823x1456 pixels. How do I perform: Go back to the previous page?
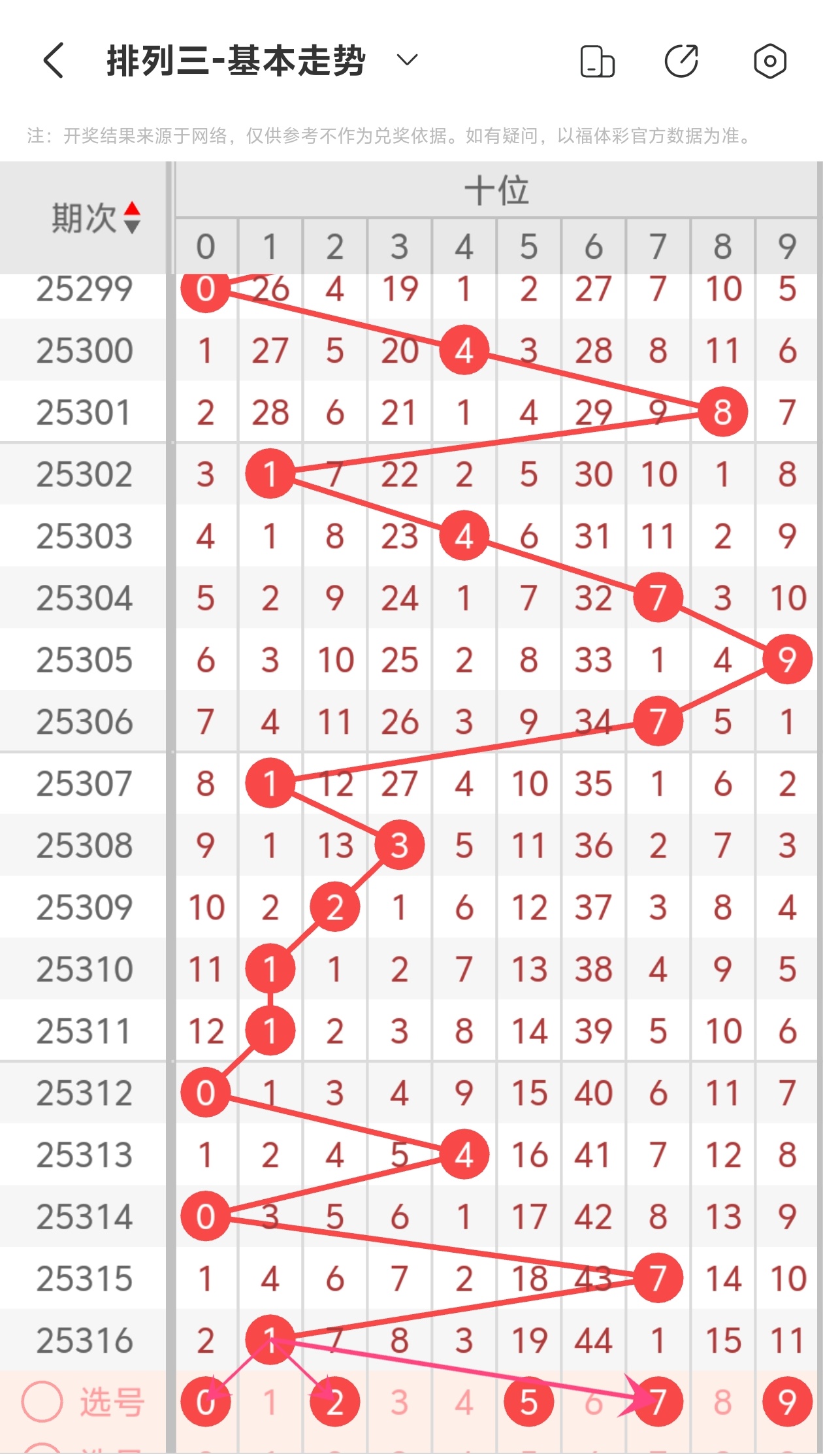coord(54,61)
